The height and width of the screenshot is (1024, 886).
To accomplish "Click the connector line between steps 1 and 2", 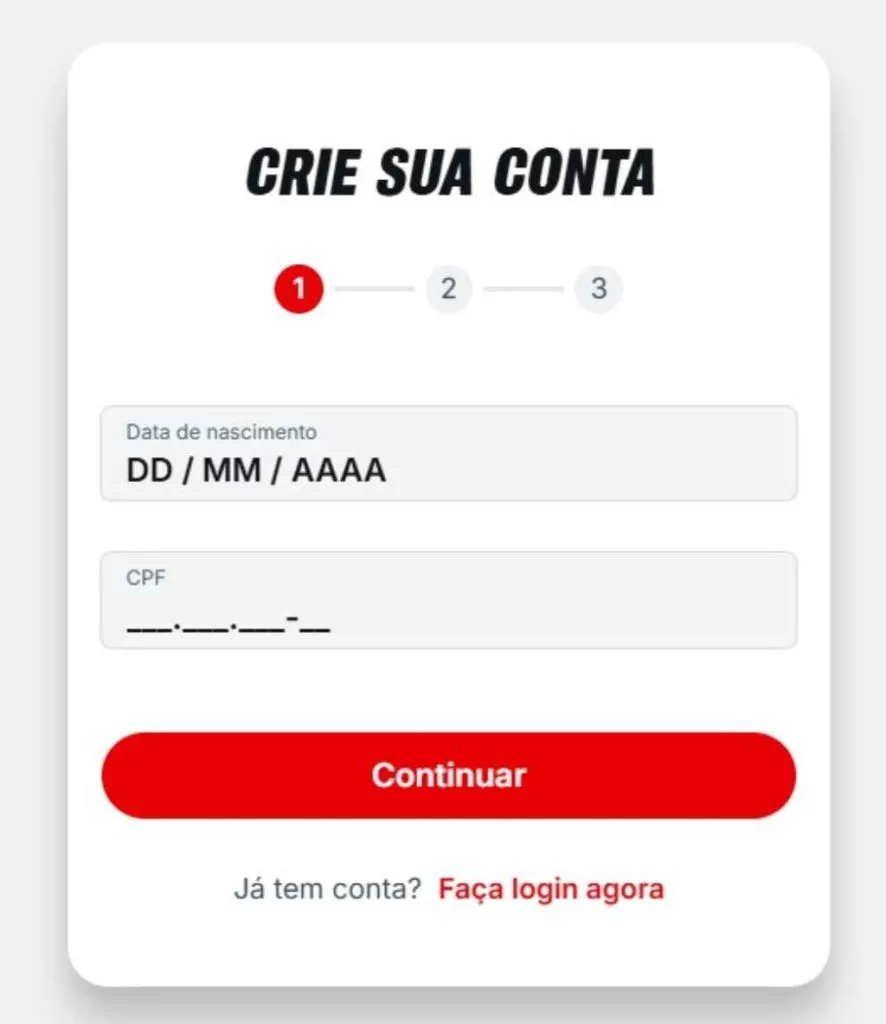I will point(373,289).
